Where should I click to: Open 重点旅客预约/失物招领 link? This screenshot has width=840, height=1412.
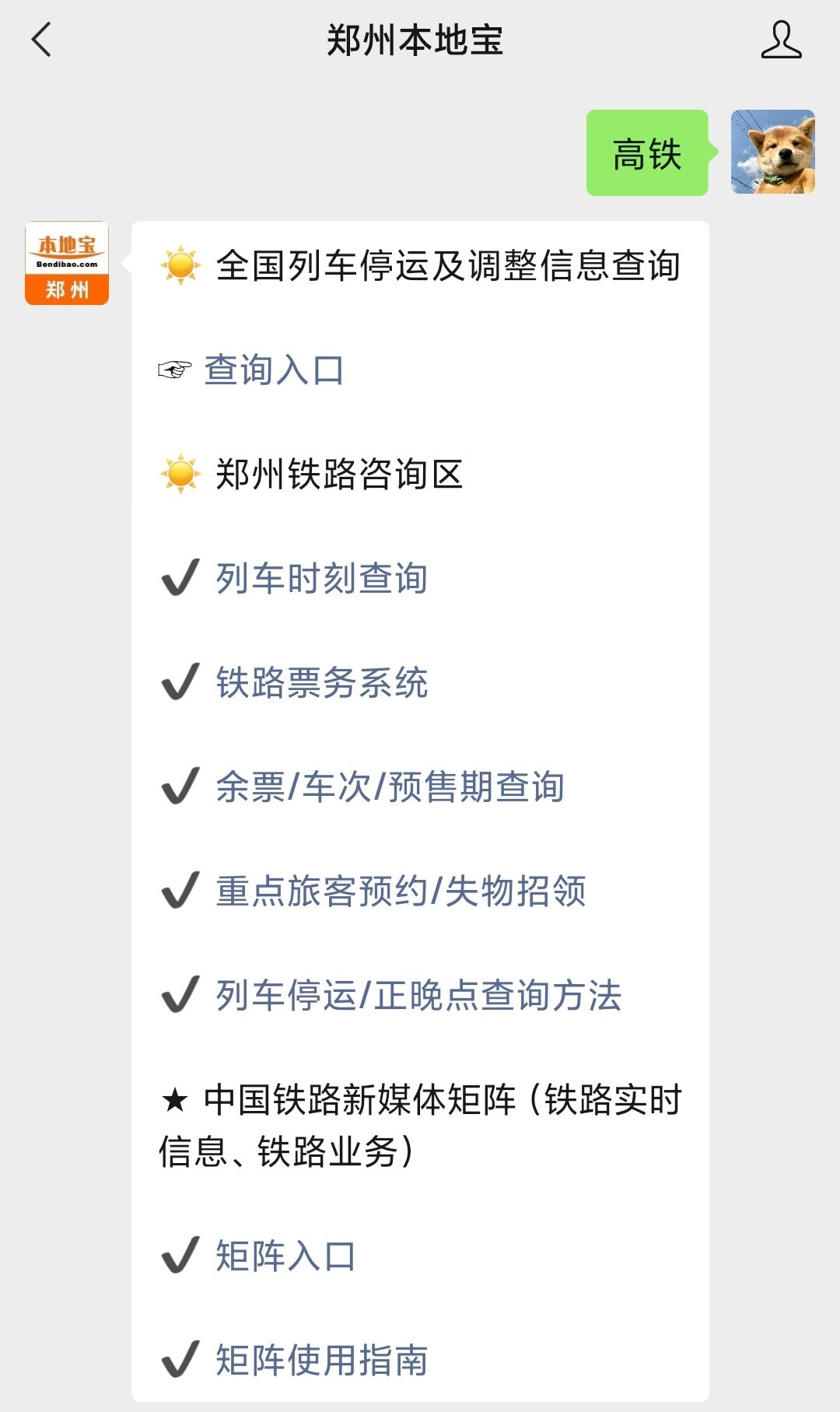tap(401, 892)
